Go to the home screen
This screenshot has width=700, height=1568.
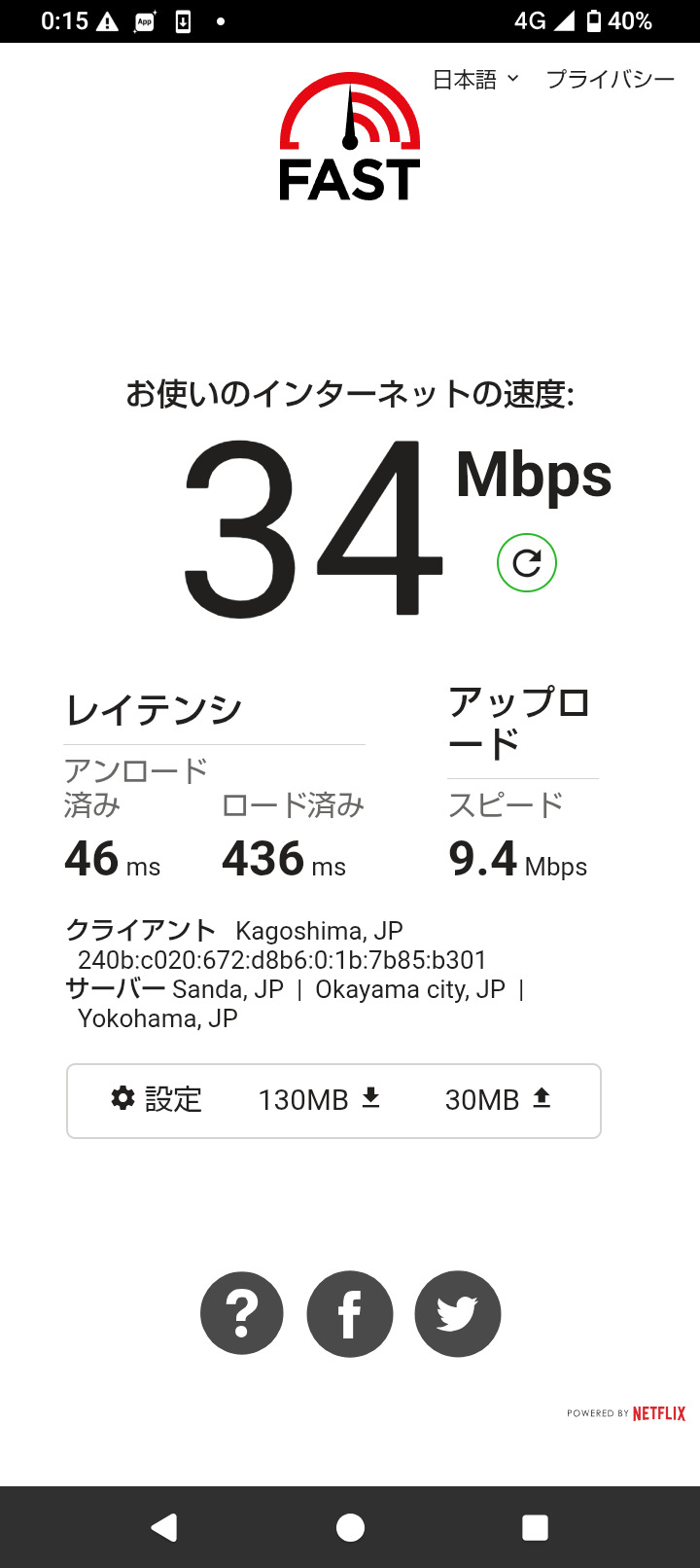pyautogui.click(x=350, y=1527)
